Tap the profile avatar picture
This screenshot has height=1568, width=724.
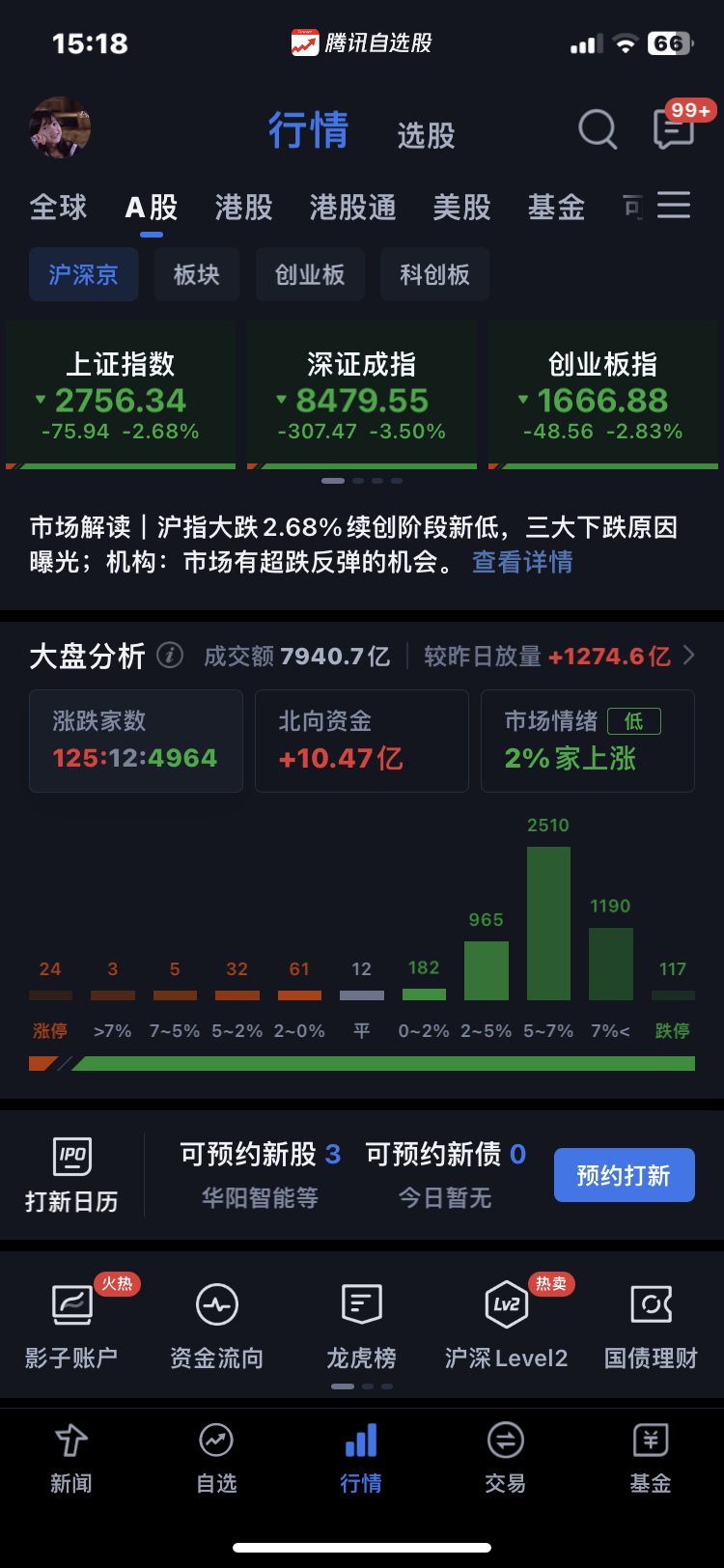point(61,127)
